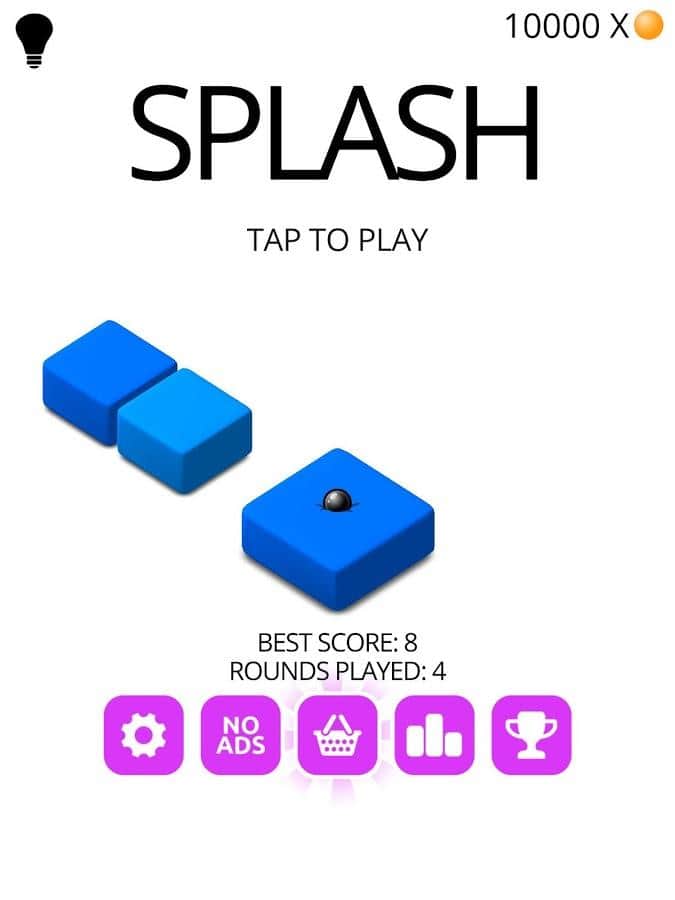The image size is (675, 900).
Task: Select the No Ads purchase button
Action: point(240,735)
